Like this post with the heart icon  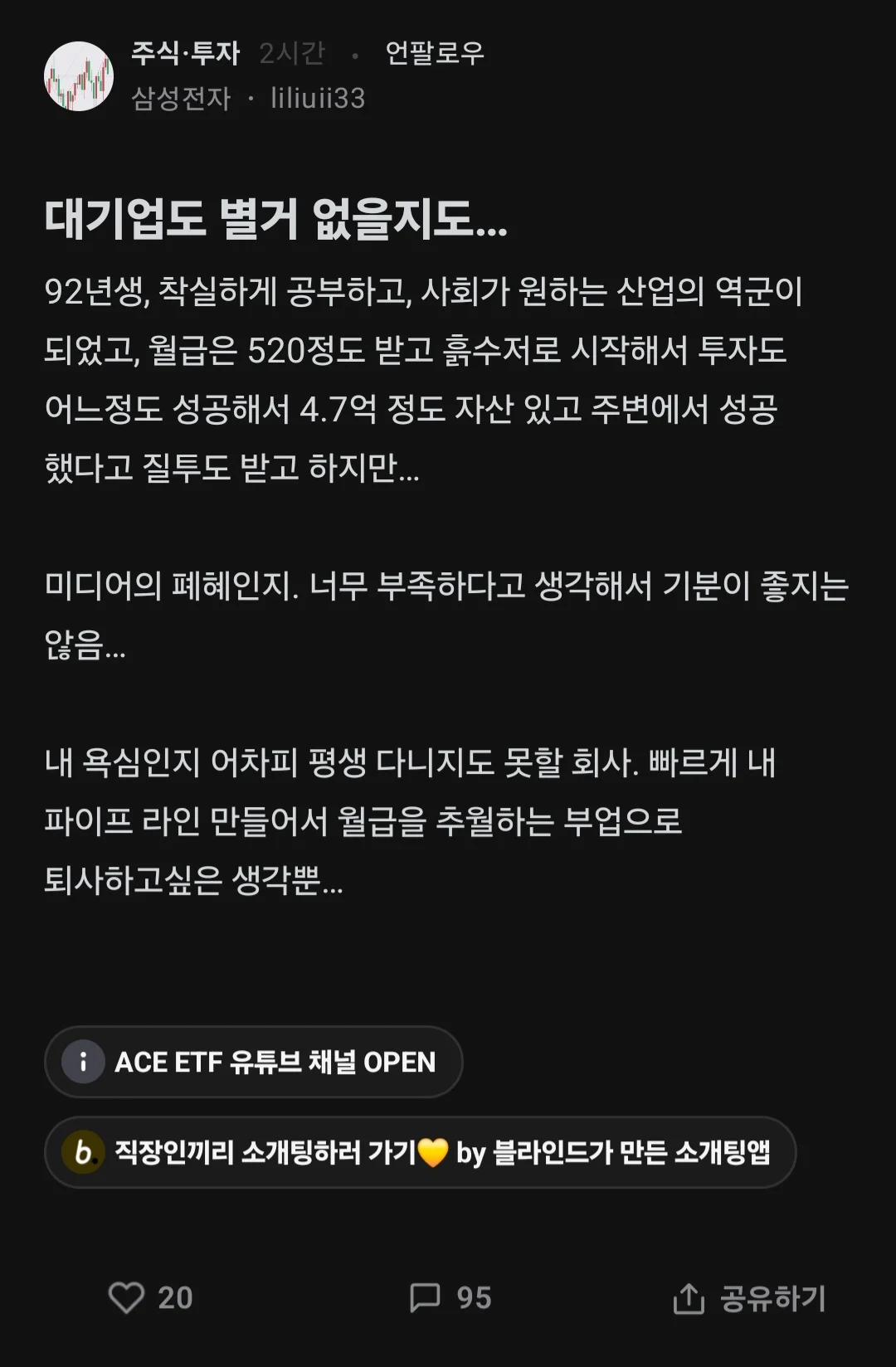[126, 1297]
